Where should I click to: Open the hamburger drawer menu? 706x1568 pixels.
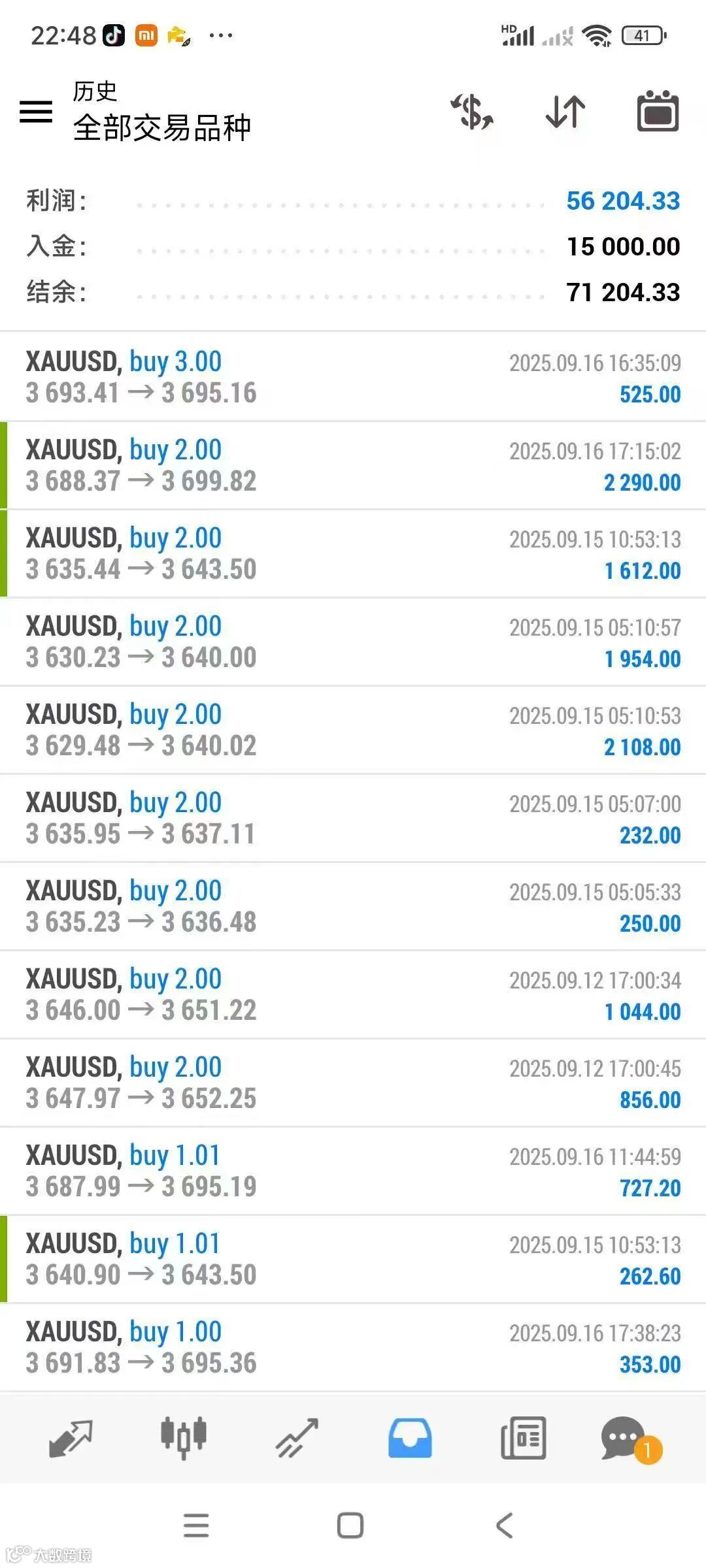click(x=36, y=112)
